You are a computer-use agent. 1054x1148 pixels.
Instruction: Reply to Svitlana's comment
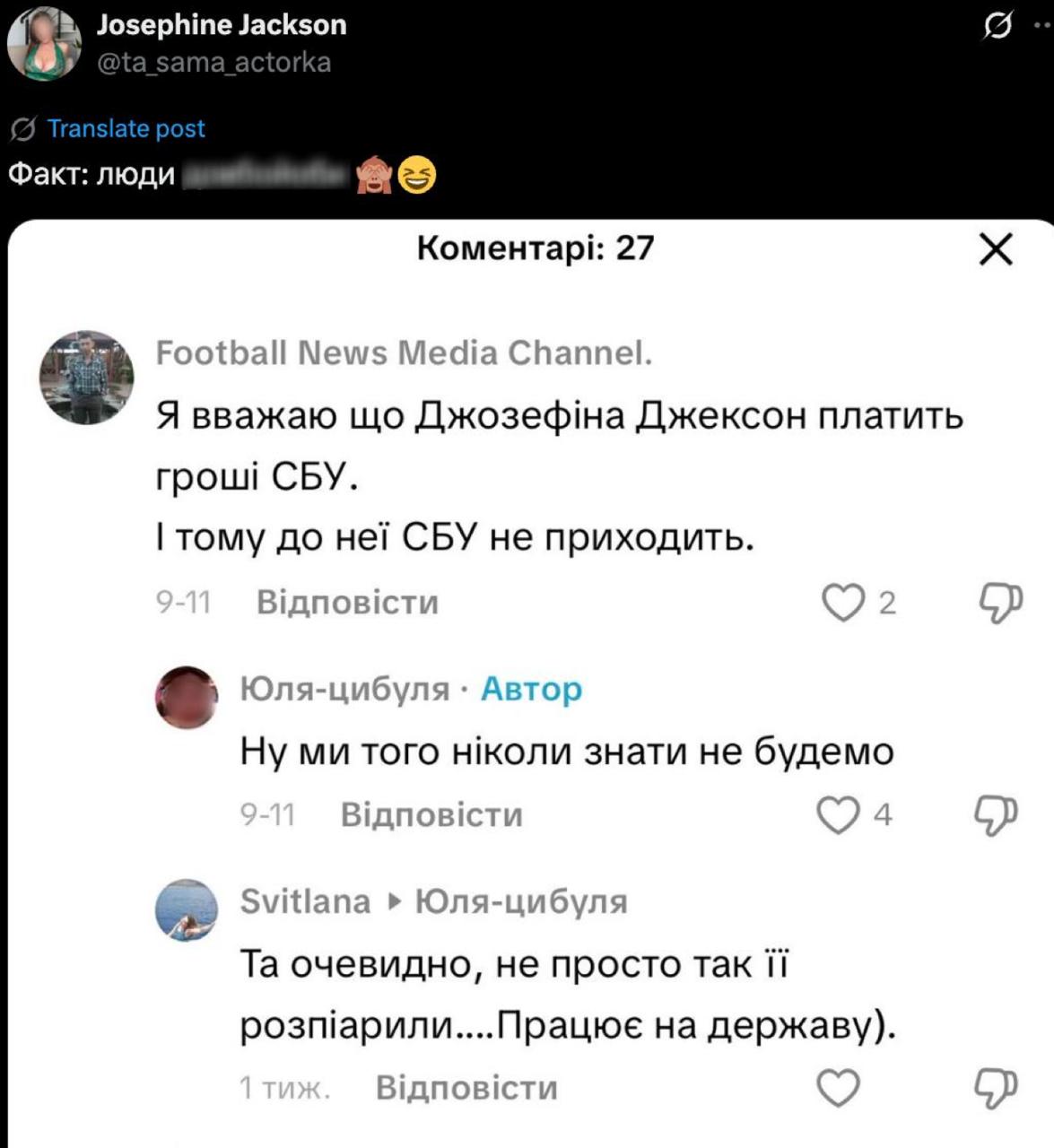click(x=466, y=1088)
